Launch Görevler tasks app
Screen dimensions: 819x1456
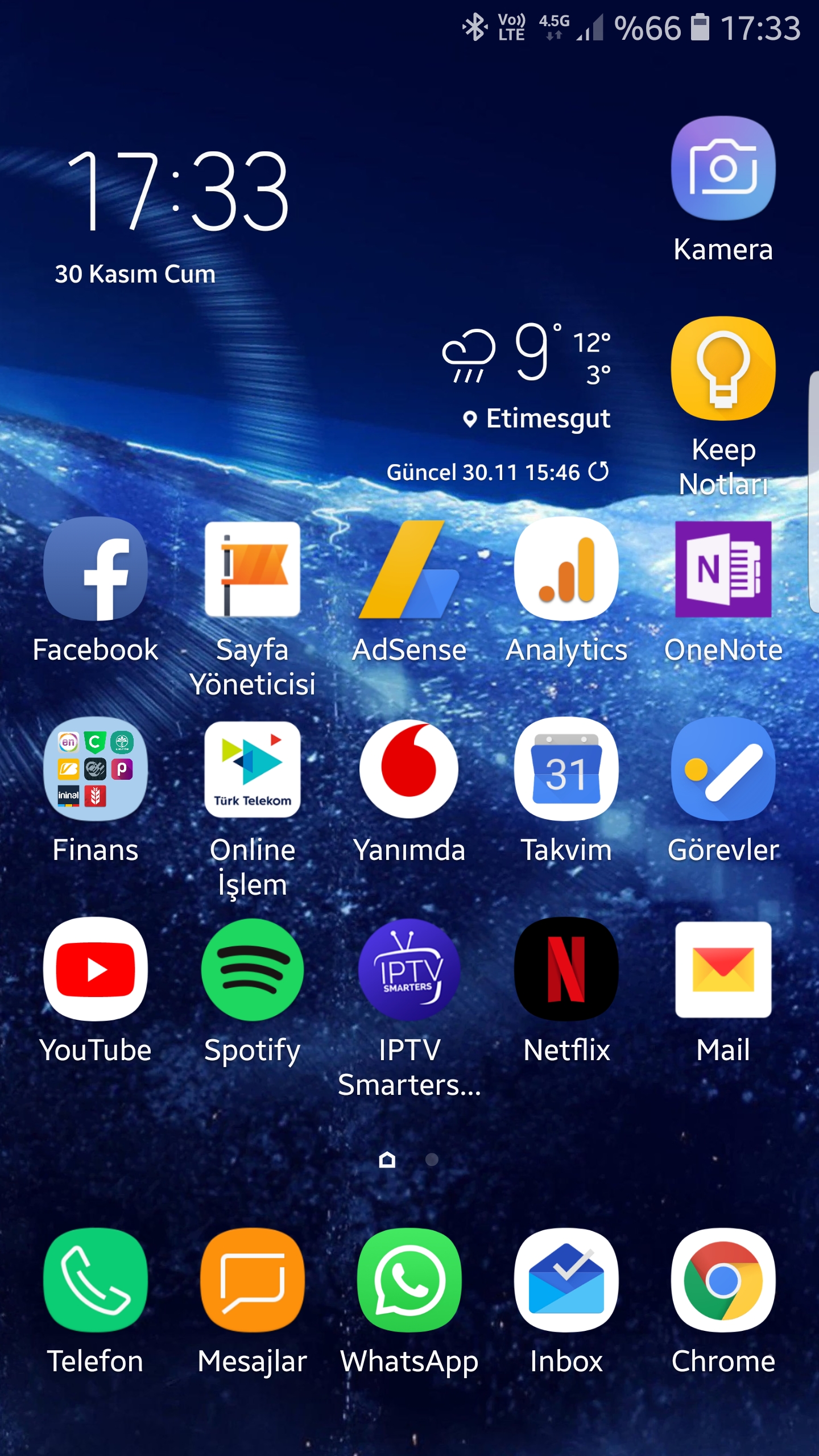pos(722,769)
